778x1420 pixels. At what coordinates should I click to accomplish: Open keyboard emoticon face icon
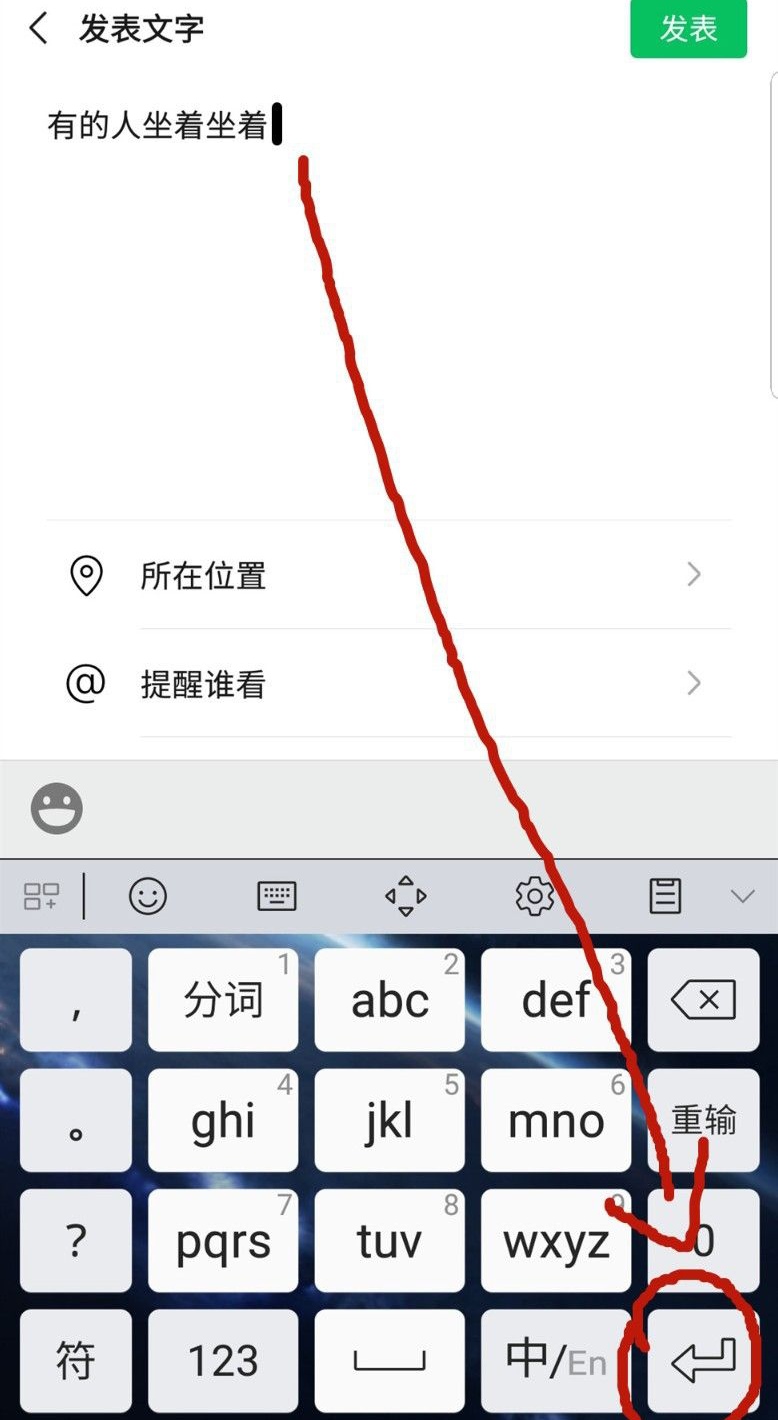coord(148,896)
